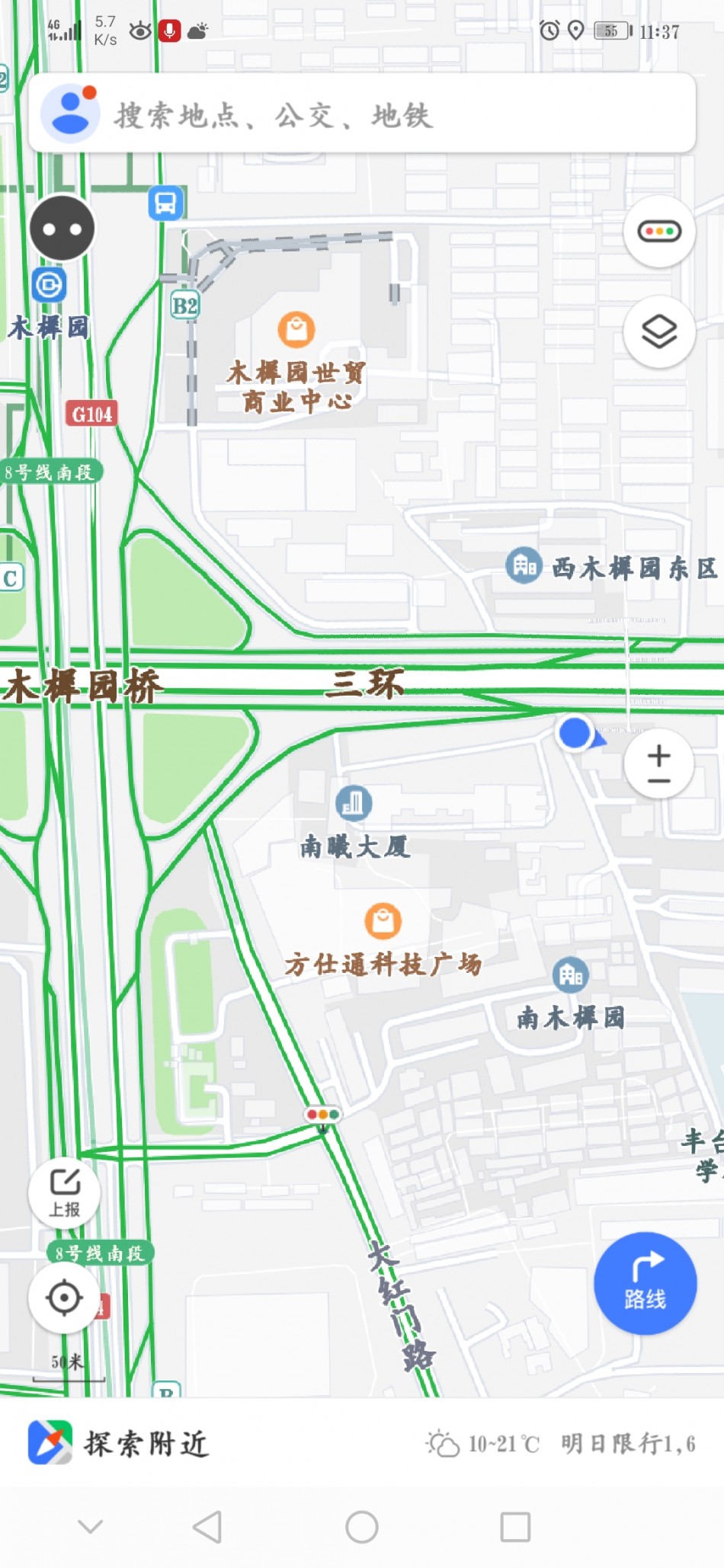Open the profile avatar
The image size is (724, 1568).
[x=70, y=114]
